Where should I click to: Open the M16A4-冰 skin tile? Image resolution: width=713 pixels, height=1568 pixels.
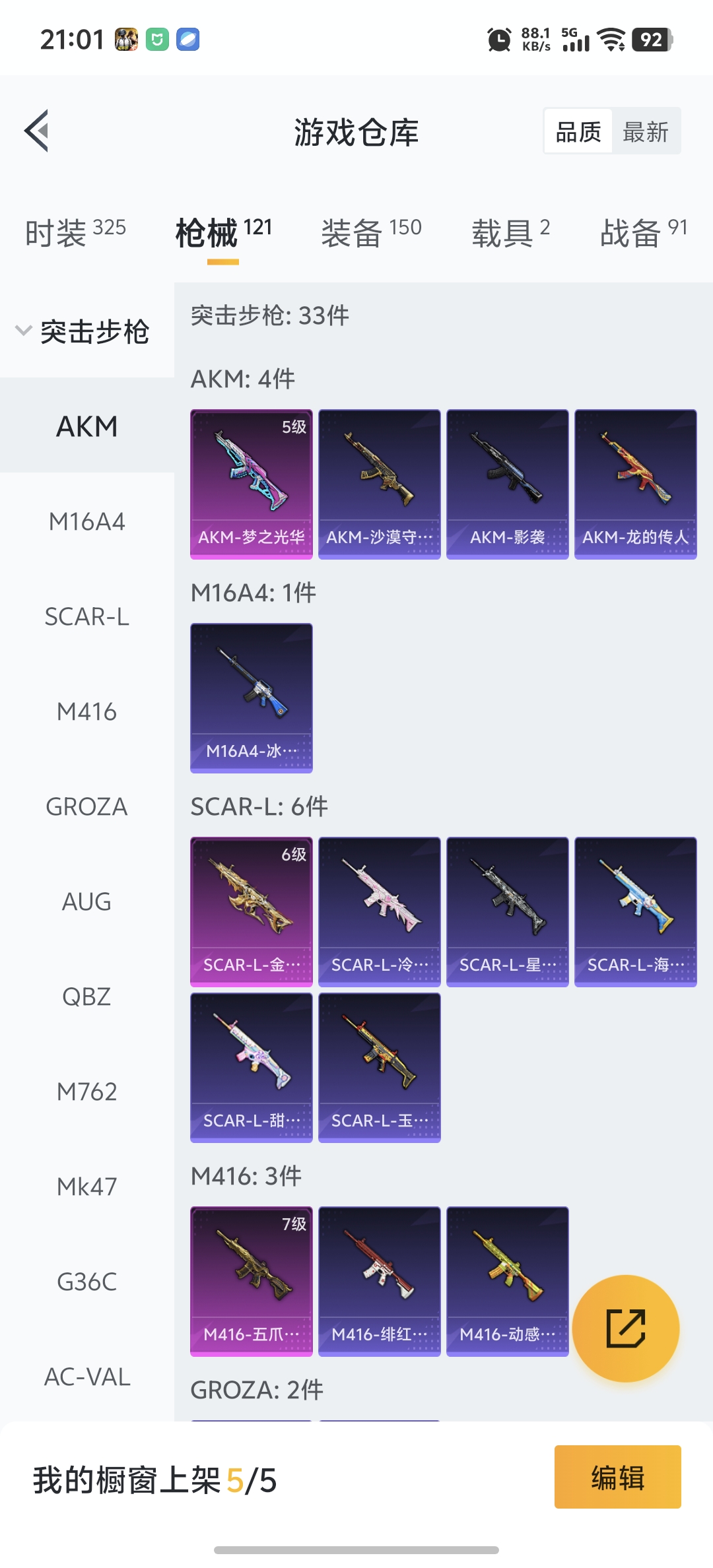252,698
